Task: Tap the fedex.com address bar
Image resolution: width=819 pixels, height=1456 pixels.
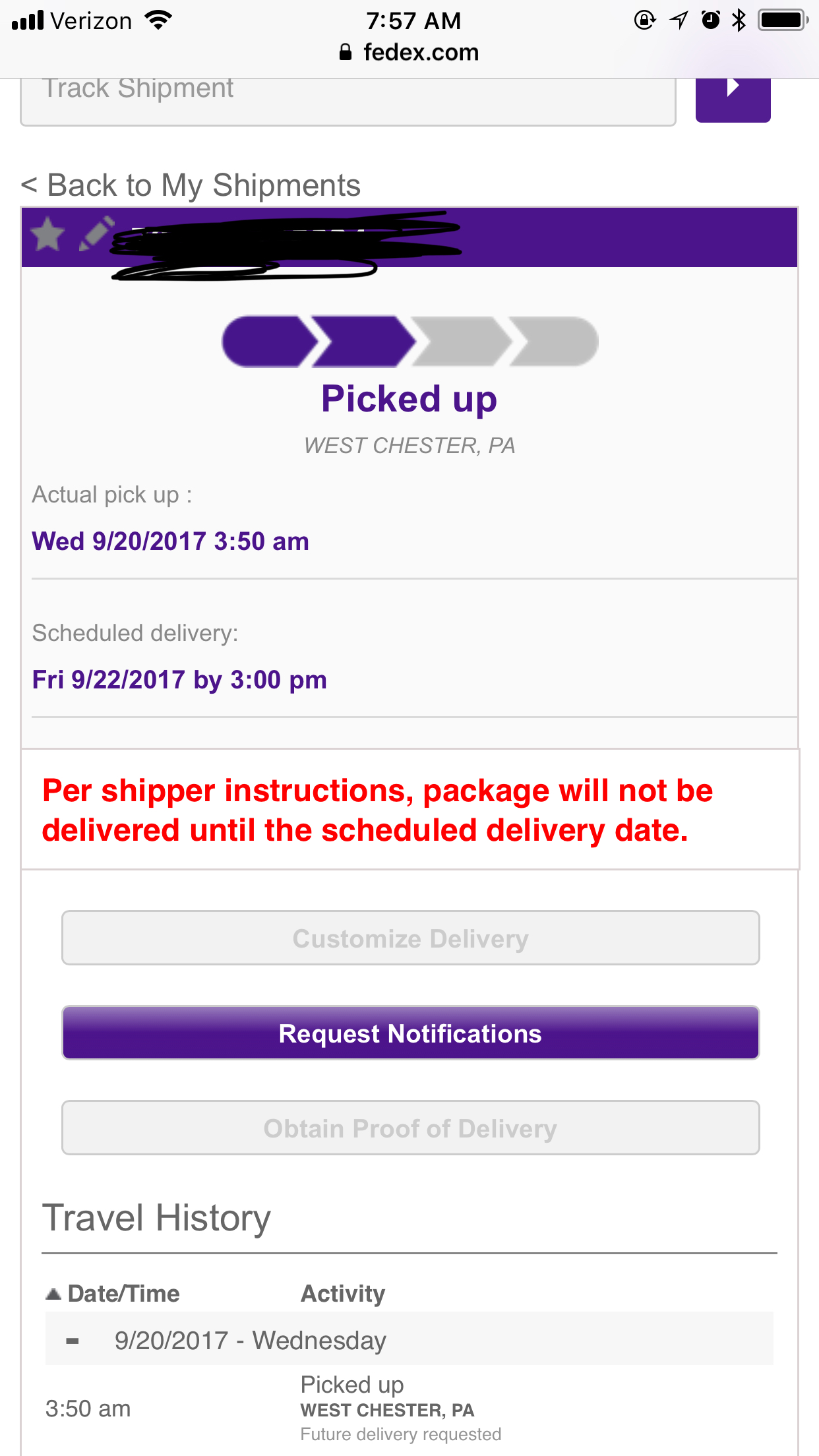Action: tap(409, 52)
